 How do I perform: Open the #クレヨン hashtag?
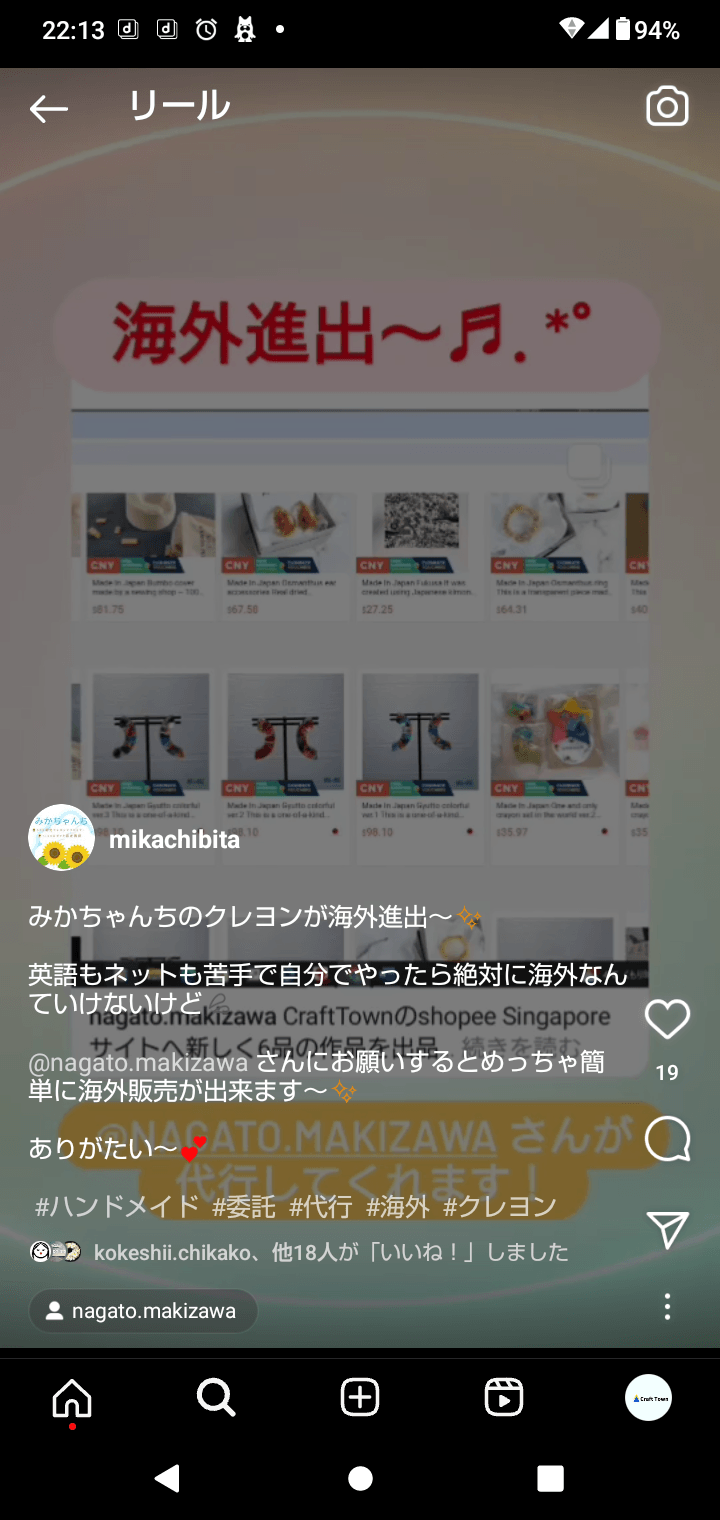tap(499, 1207)
